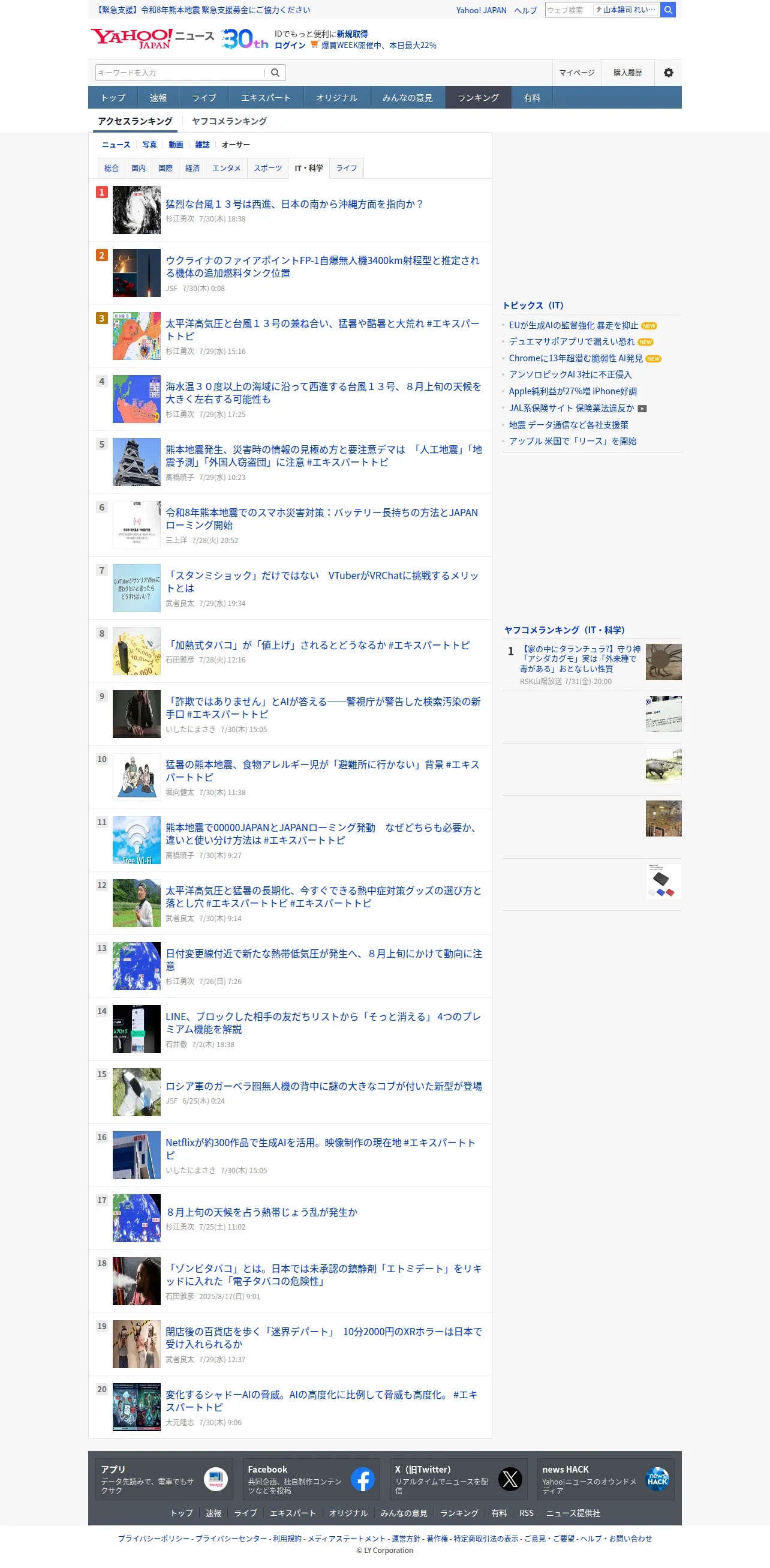Open the Chrome vulnerability topic link
This screenshot has height=1568, width=770.
pos(575,358)
